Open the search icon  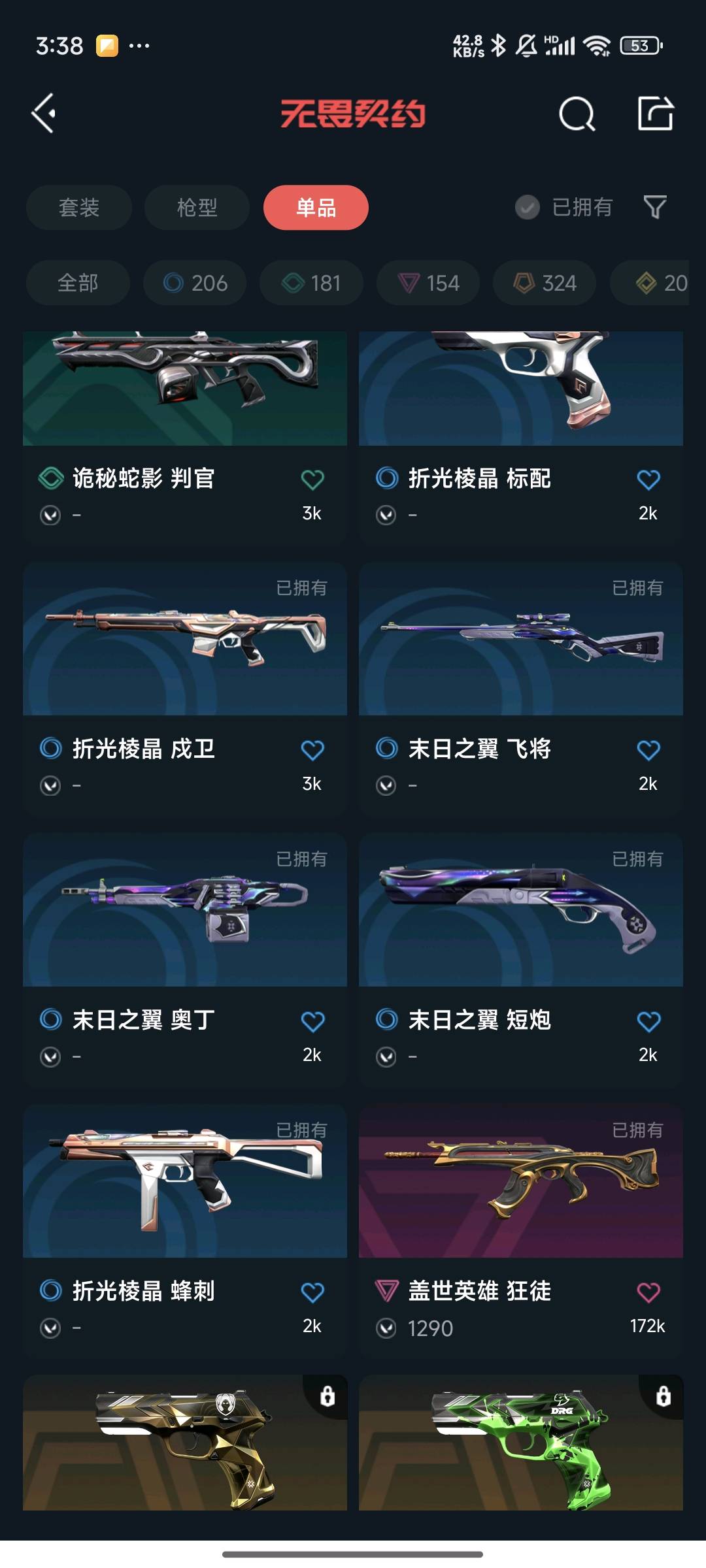[577, 114]
